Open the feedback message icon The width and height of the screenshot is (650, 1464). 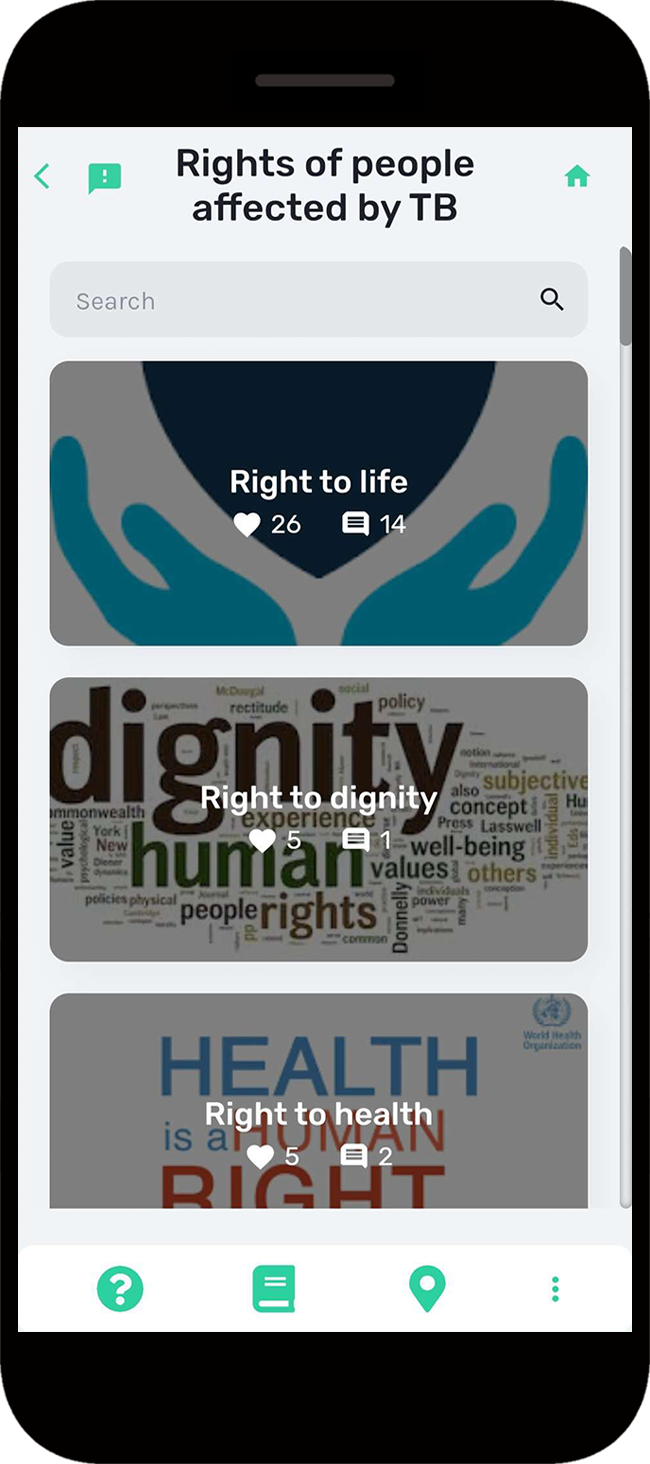[x=104, y=178]
